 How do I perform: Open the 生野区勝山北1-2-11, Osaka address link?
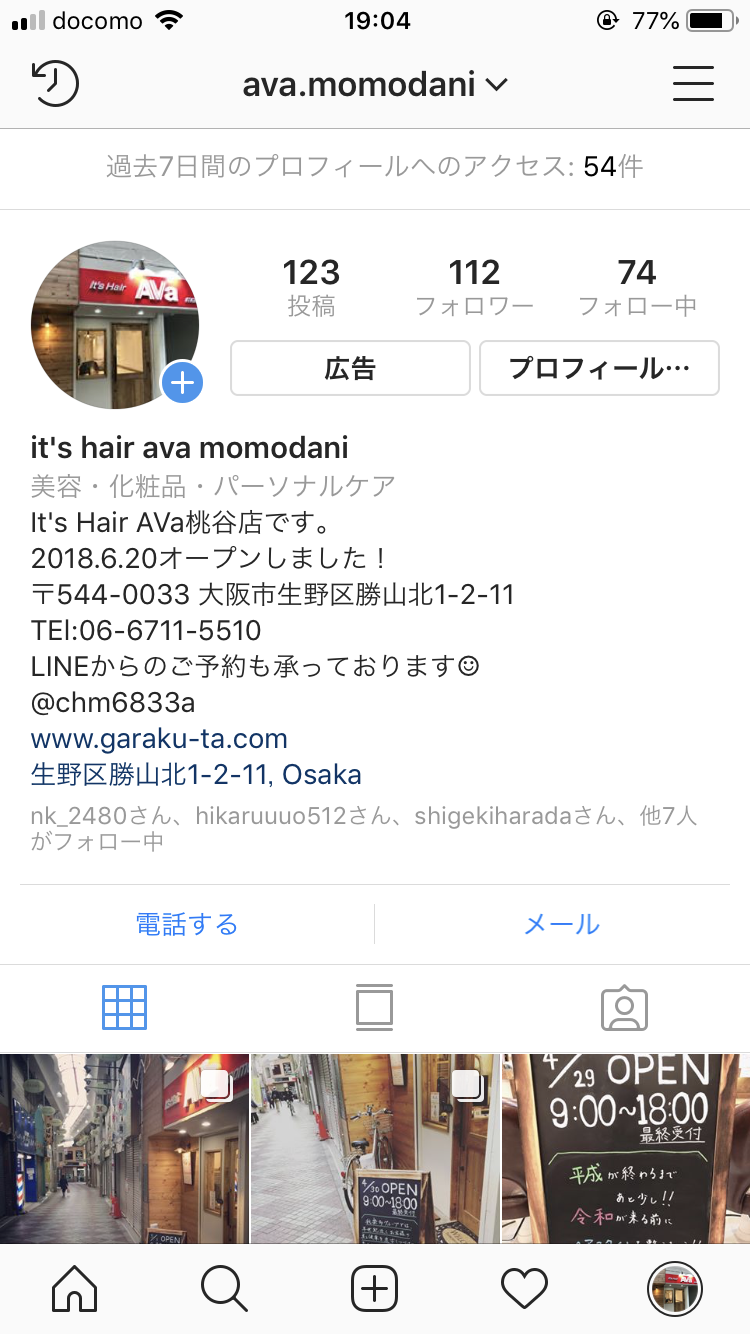pos(196,775)
